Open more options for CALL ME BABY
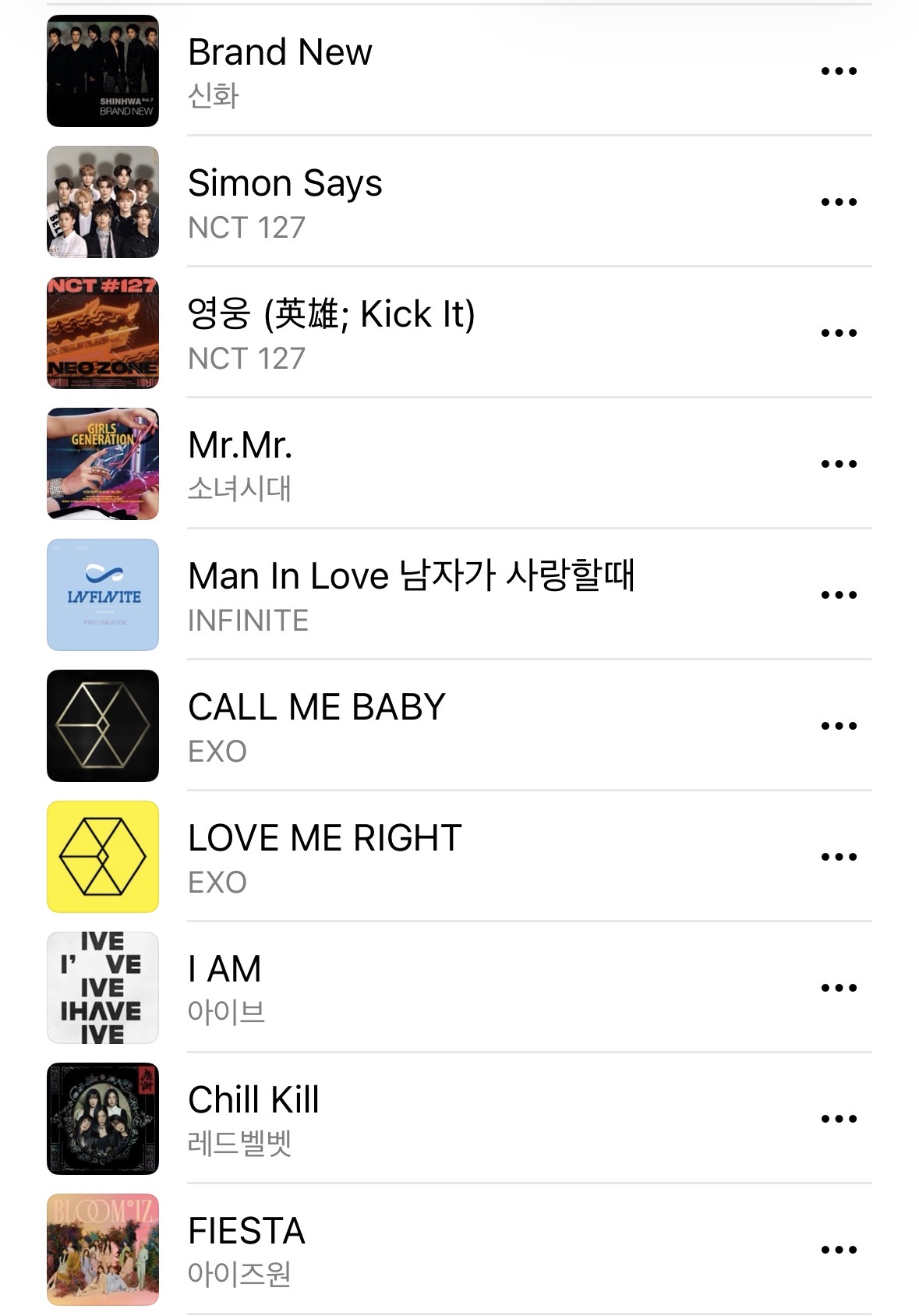The height and width of the screenshot is (1316, 919). tap(839, 726)
